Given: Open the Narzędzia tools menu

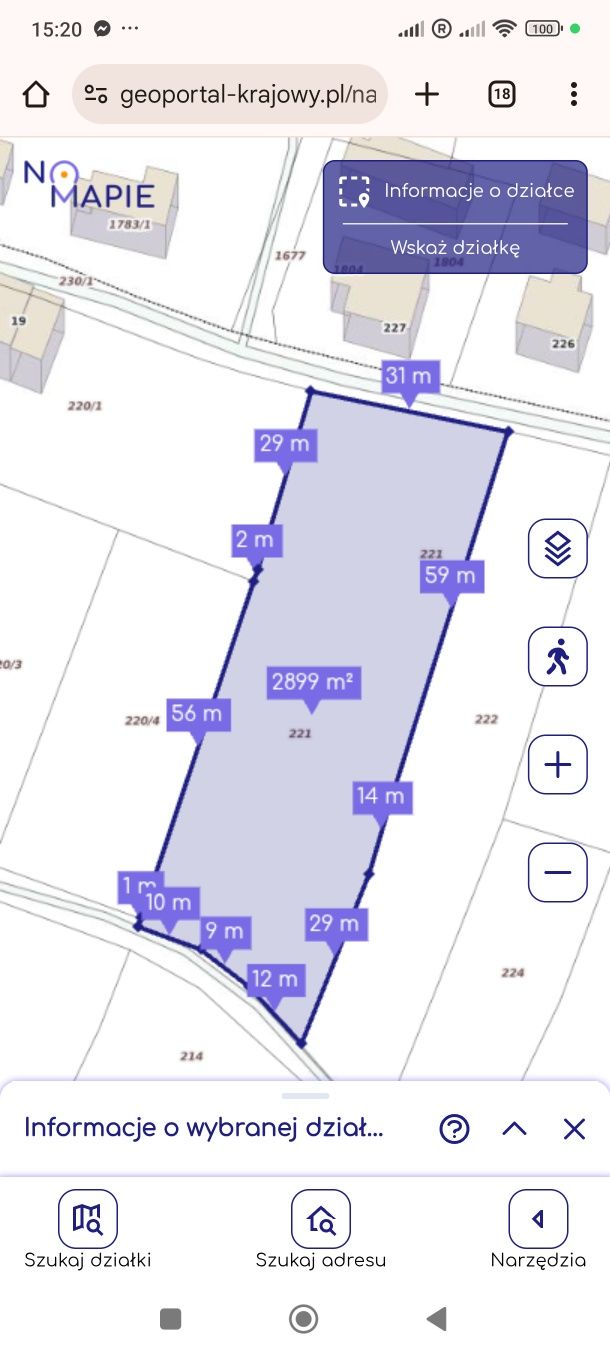Looking at the screenshot, I should point(538,1230).
